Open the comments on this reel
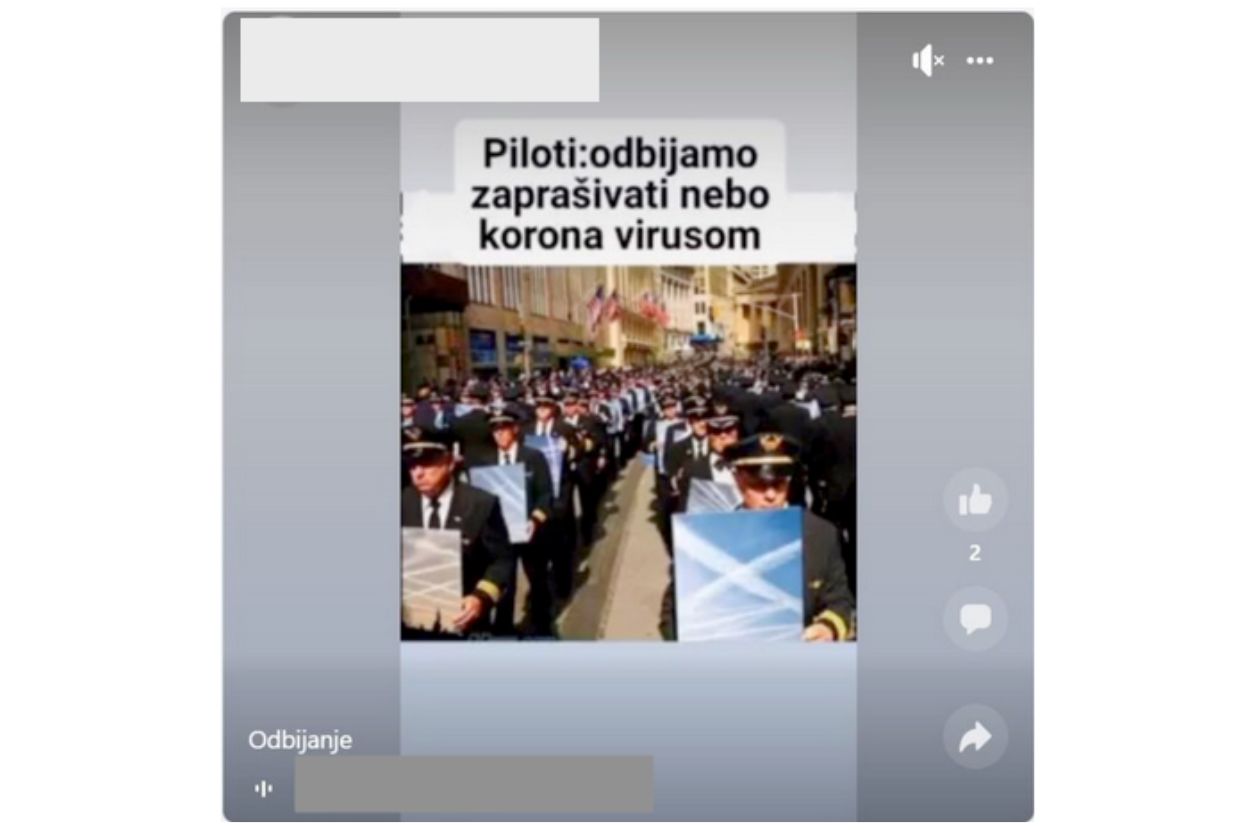 (975, 619)
